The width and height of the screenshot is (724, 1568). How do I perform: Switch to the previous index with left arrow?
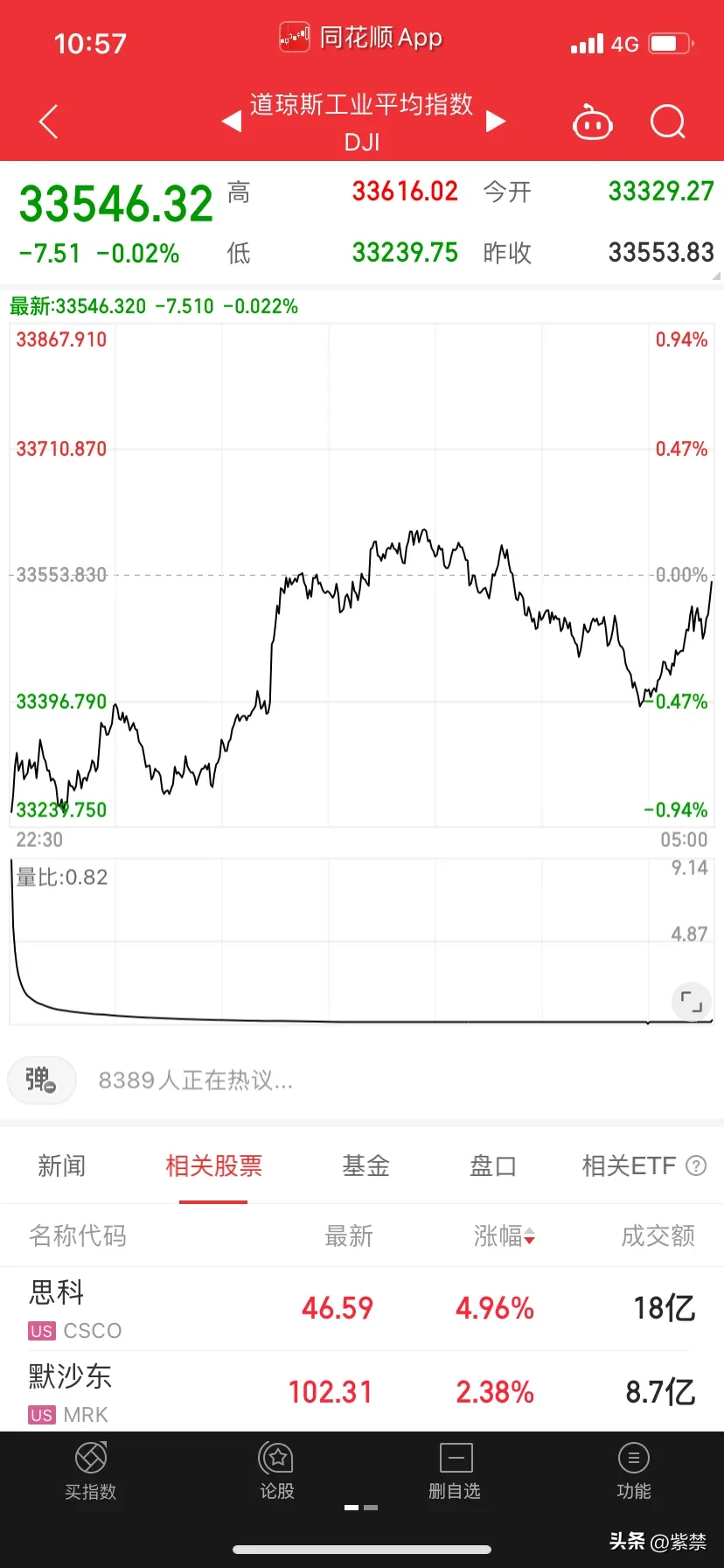(x=232, y=121)
